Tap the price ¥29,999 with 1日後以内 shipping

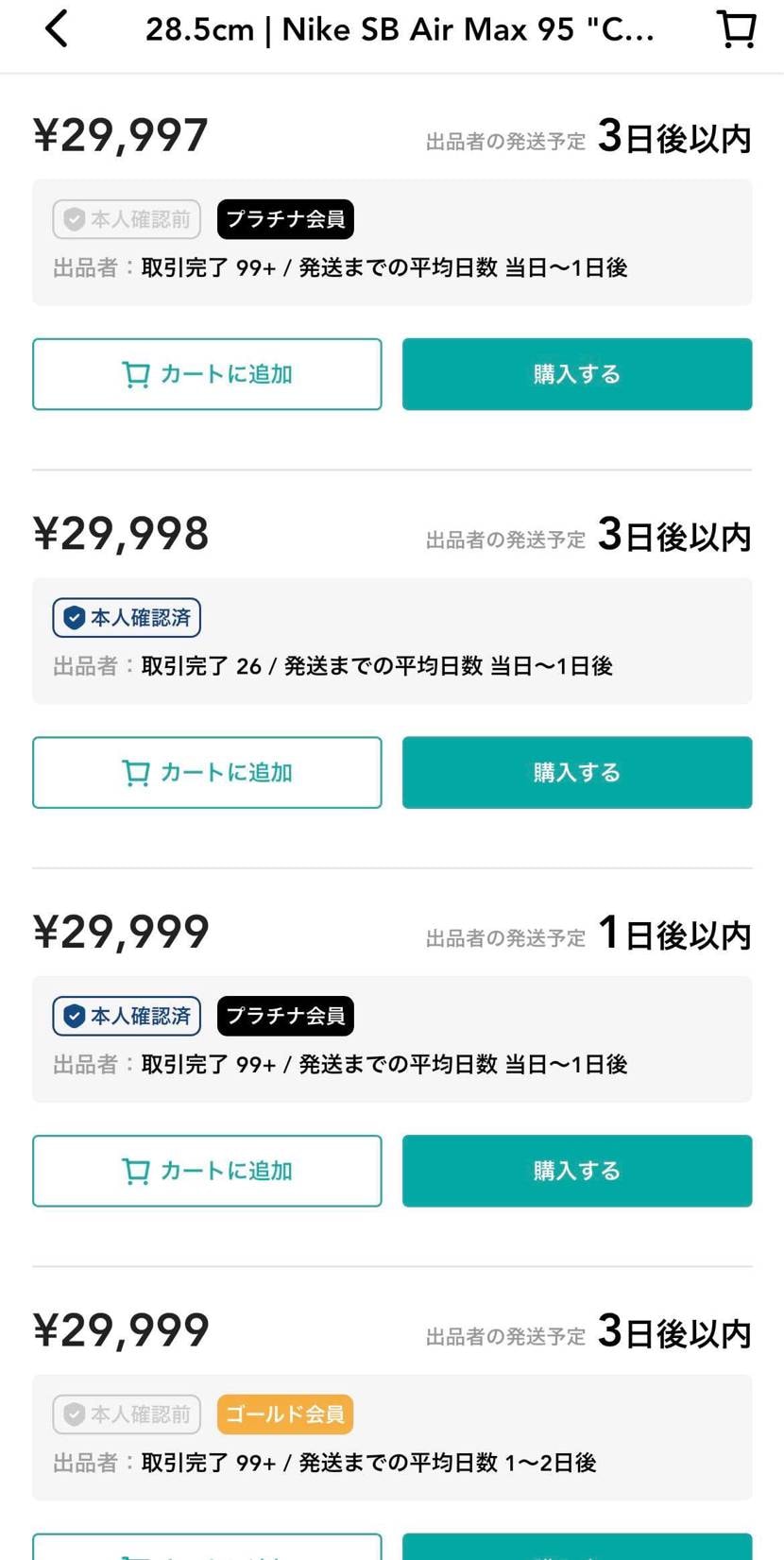point(121,932)
